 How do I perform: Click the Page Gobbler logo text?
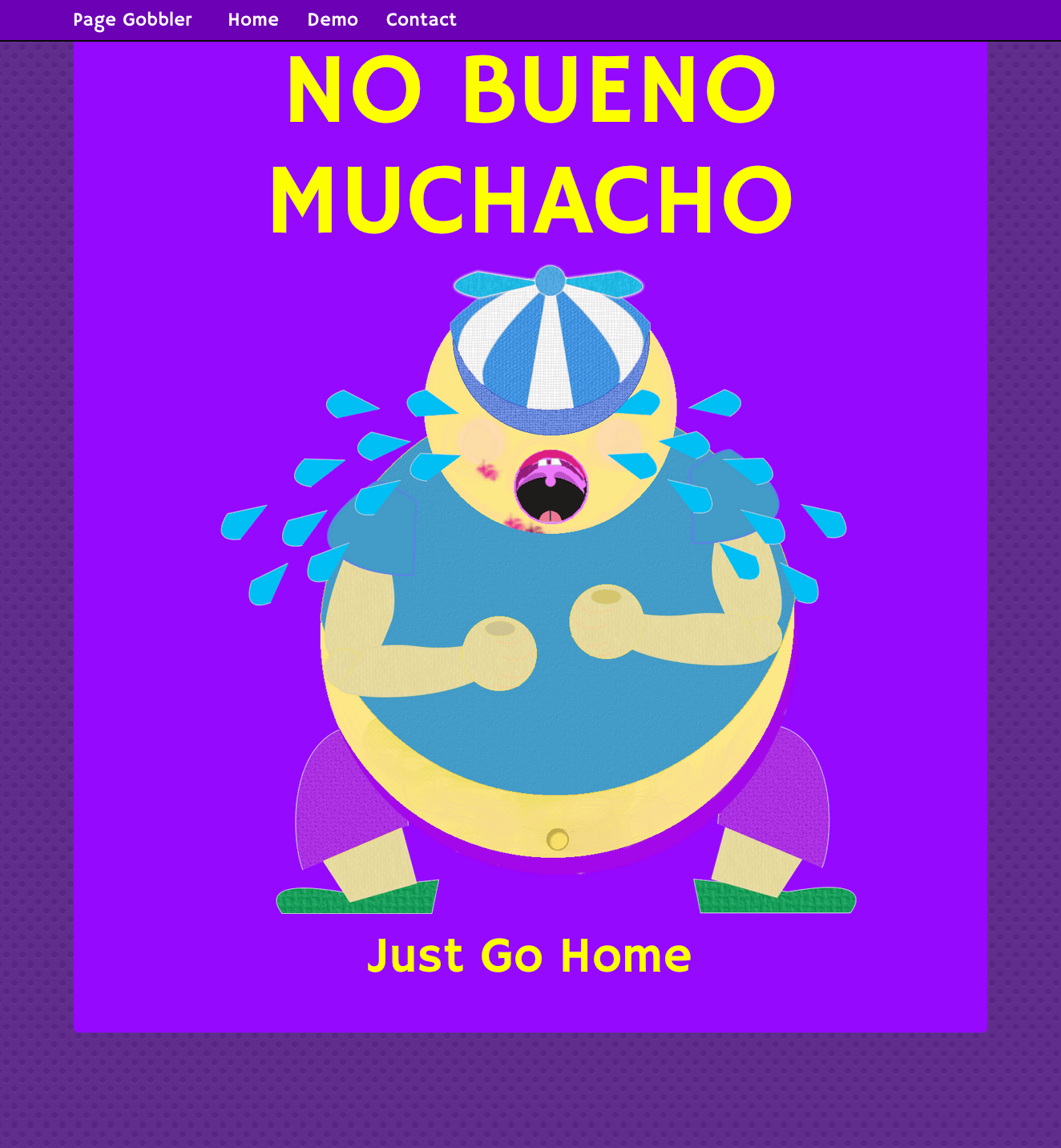tap(131, 19)
